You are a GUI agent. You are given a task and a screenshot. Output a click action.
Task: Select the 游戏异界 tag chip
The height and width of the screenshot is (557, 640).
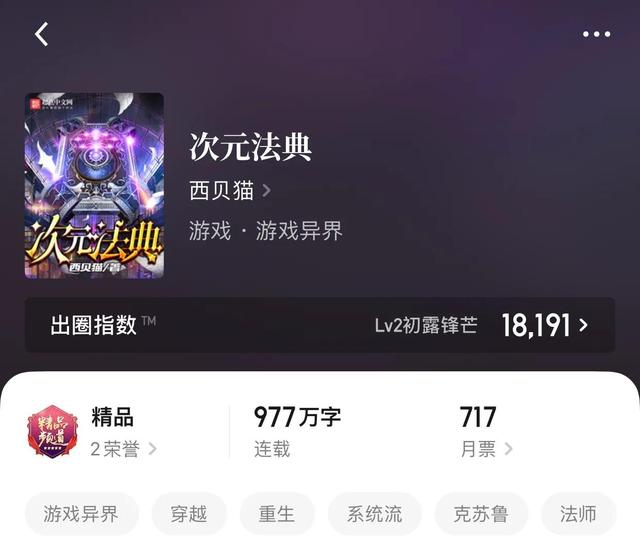click(81, 514)
